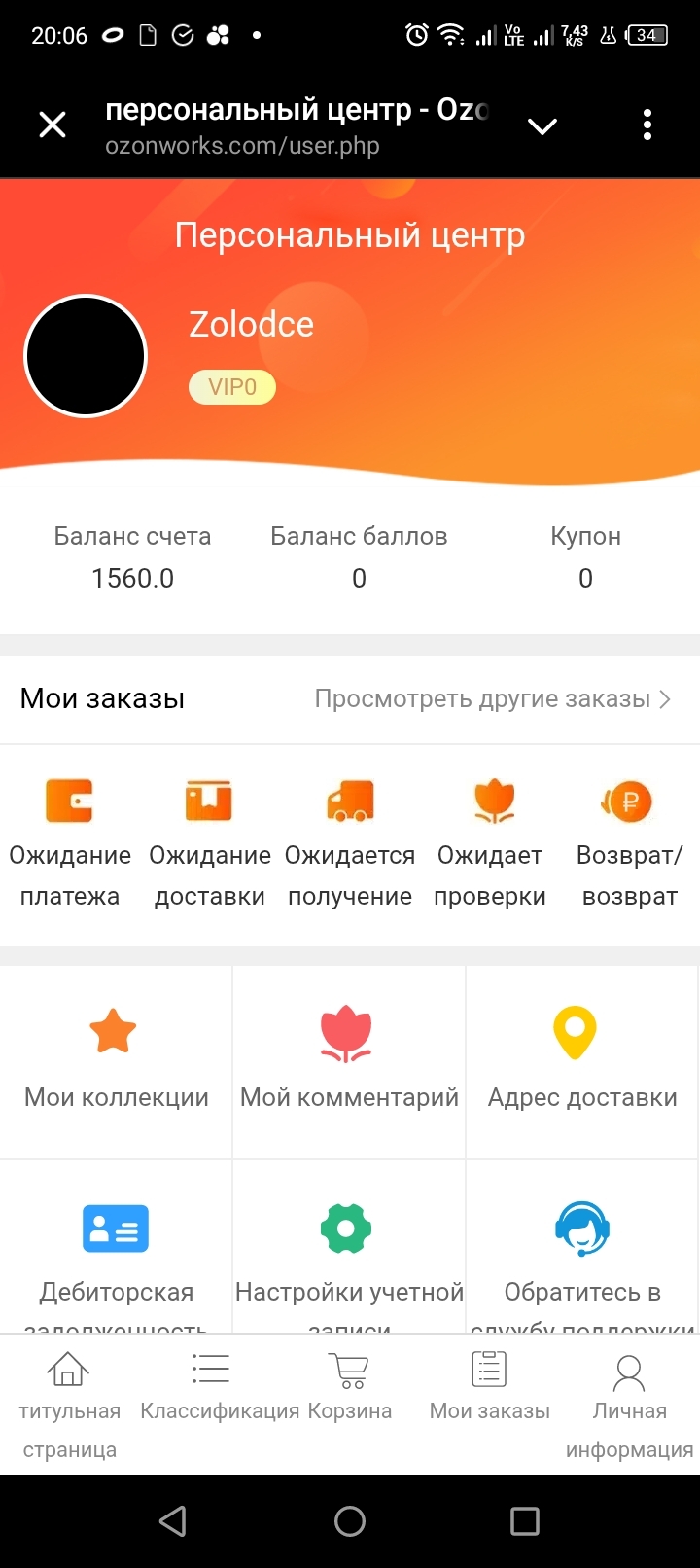This screenshot has width=700, height=1568.
Task: Go back with system back button
Action: 173,1521
